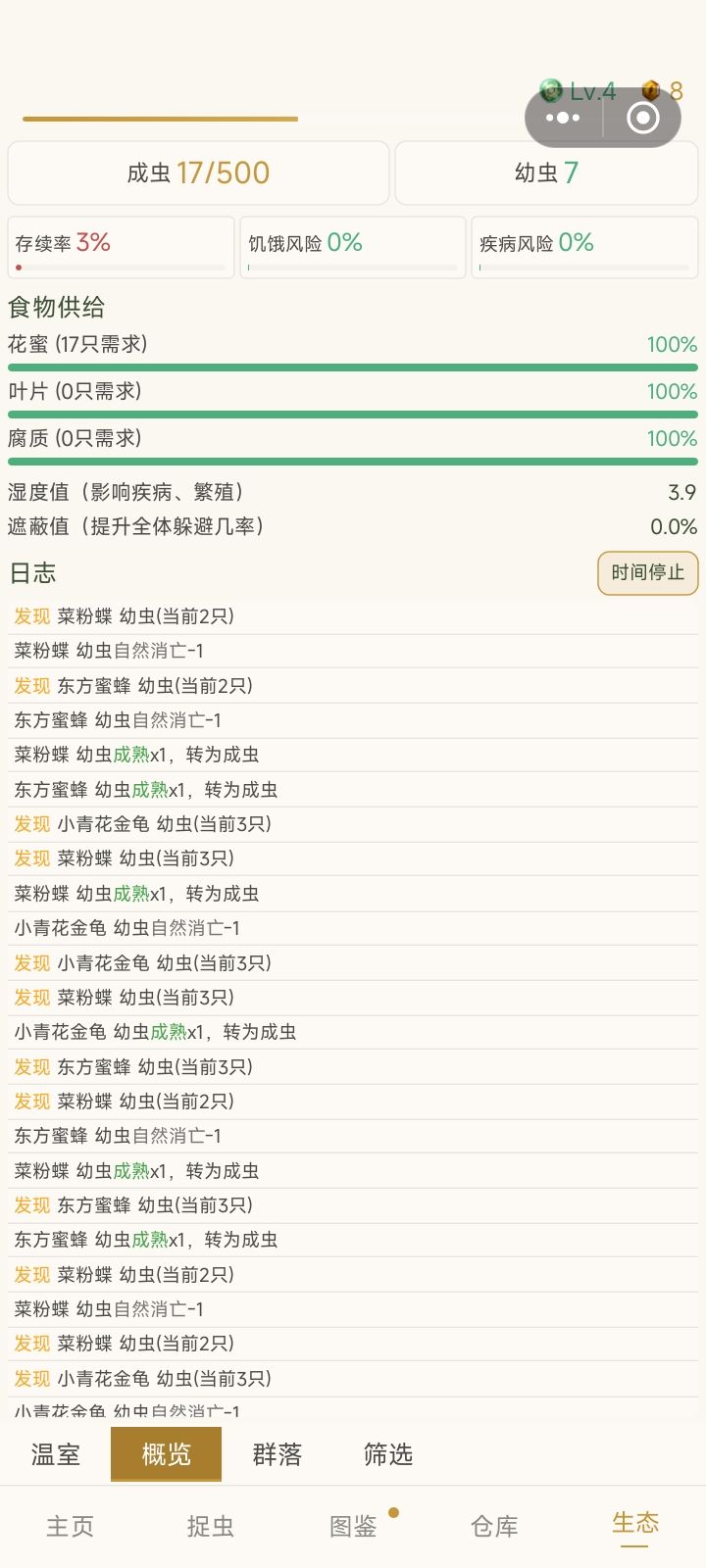Open the mini program three-dot menu
This screenshot has height=1568, width=706.
pyautogui.click(x=563, y=118)
